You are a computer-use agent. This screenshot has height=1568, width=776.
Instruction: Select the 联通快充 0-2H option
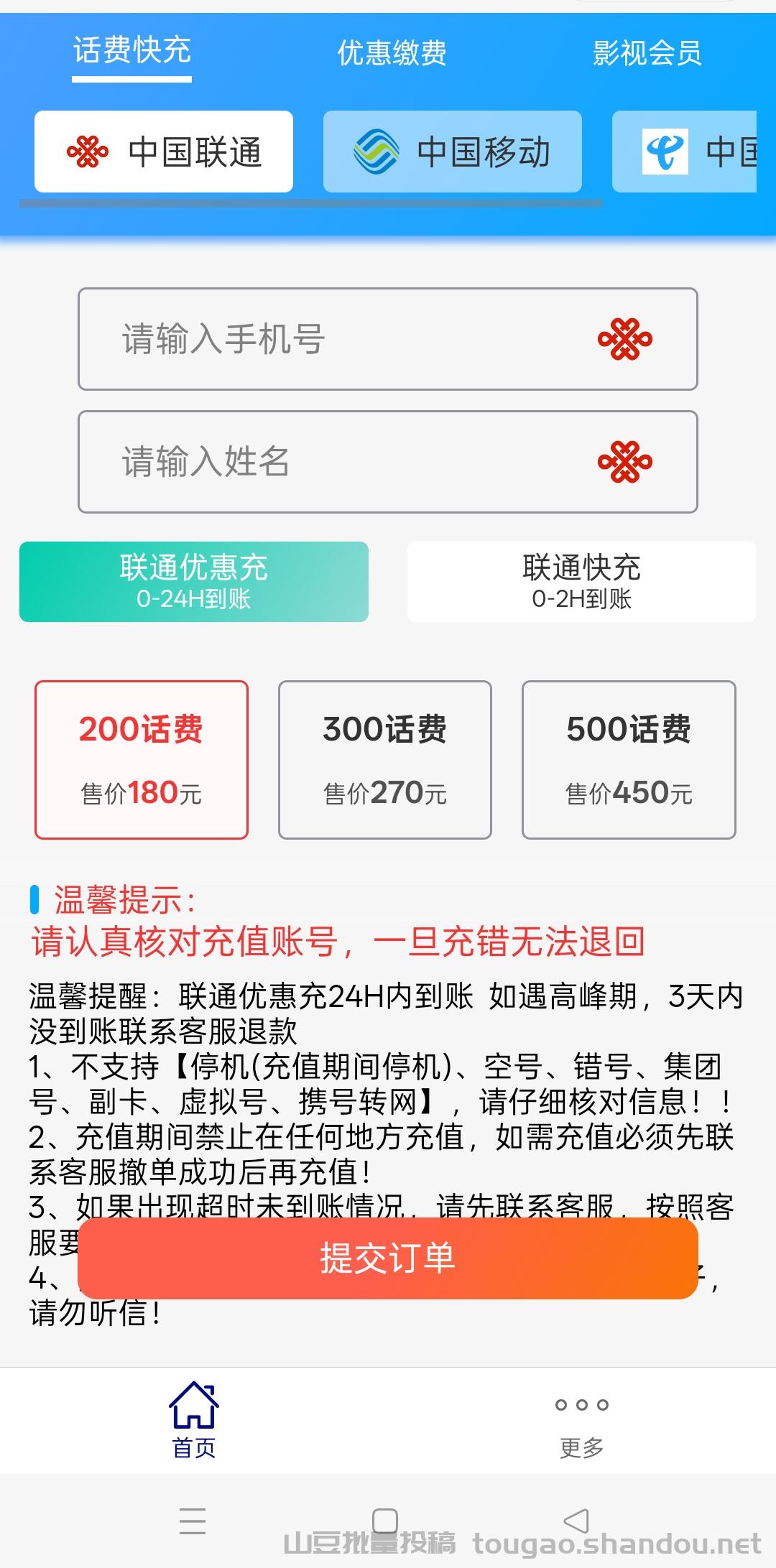click(x=583, y=582)
